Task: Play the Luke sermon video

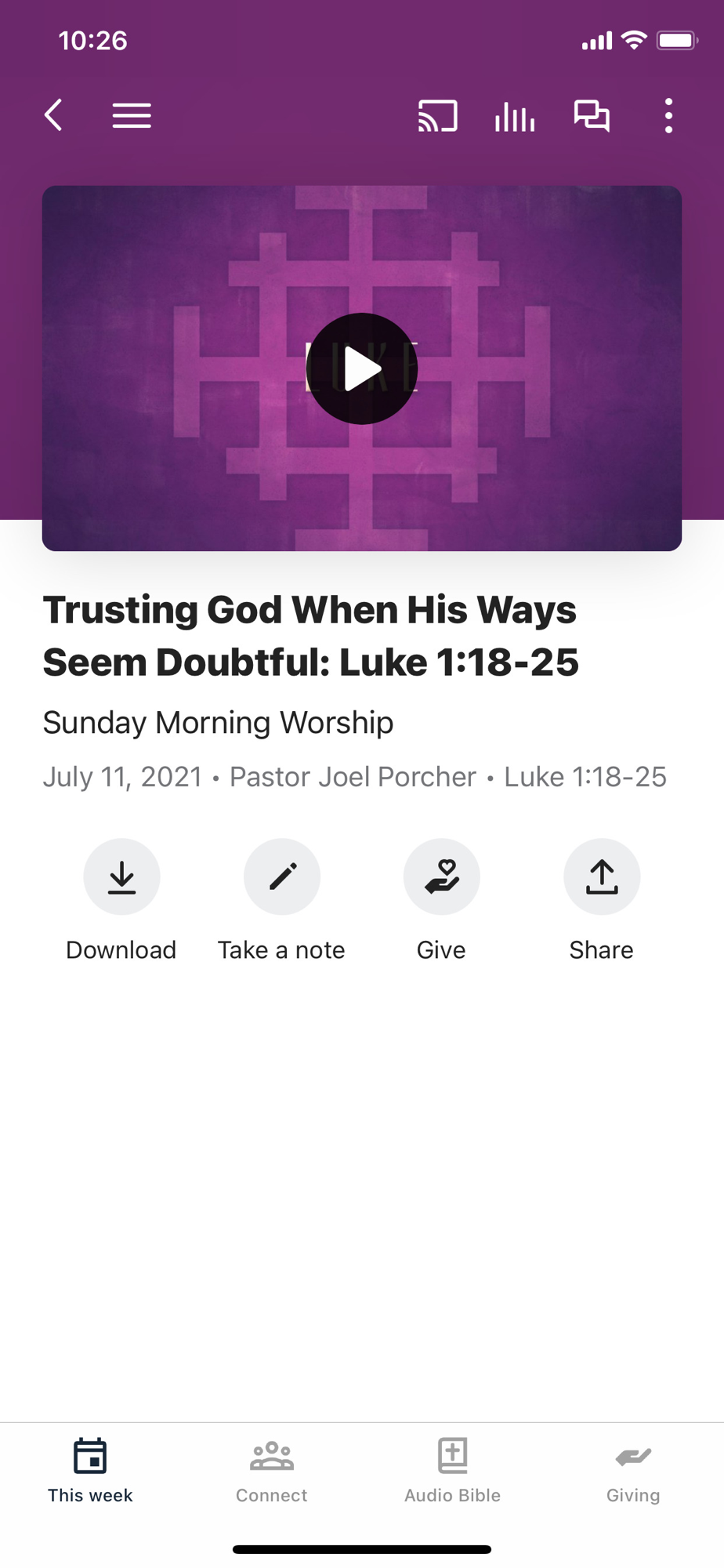Action: [x=362, y=368]
